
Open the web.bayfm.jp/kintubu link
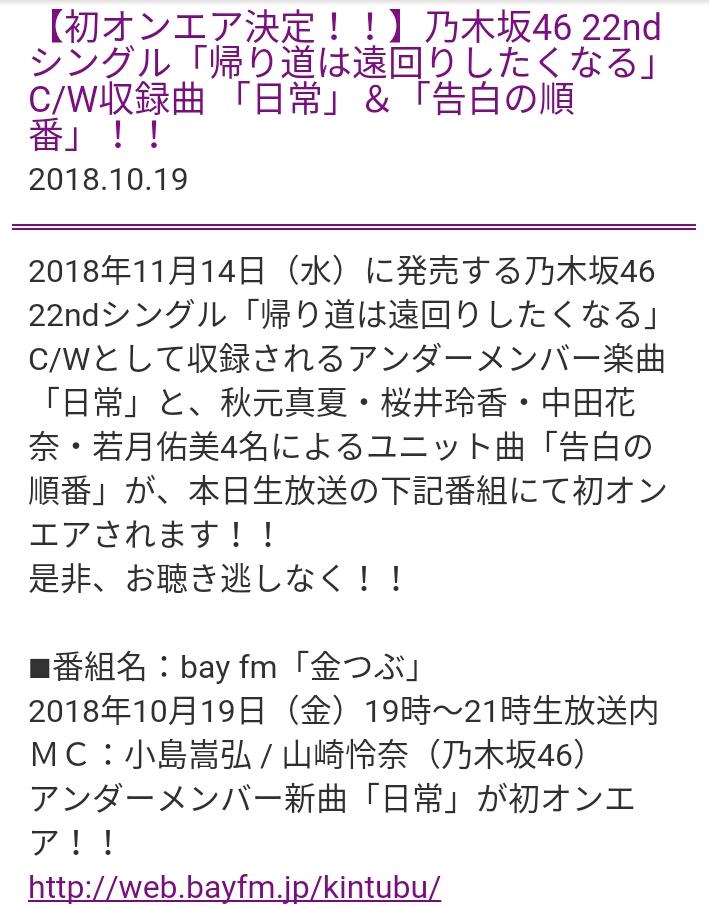tap(235, 886)
